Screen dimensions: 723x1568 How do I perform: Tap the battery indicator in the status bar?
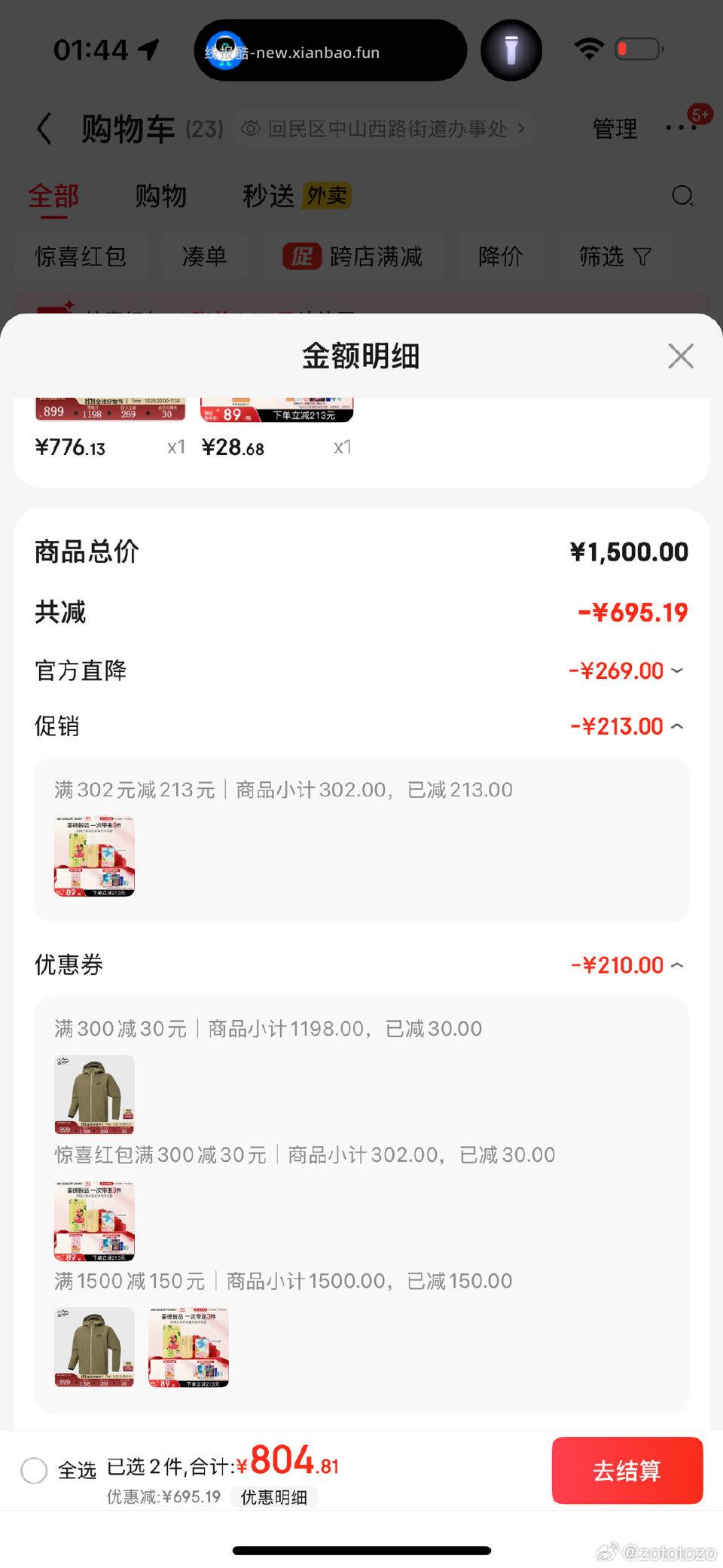(636, 47)
